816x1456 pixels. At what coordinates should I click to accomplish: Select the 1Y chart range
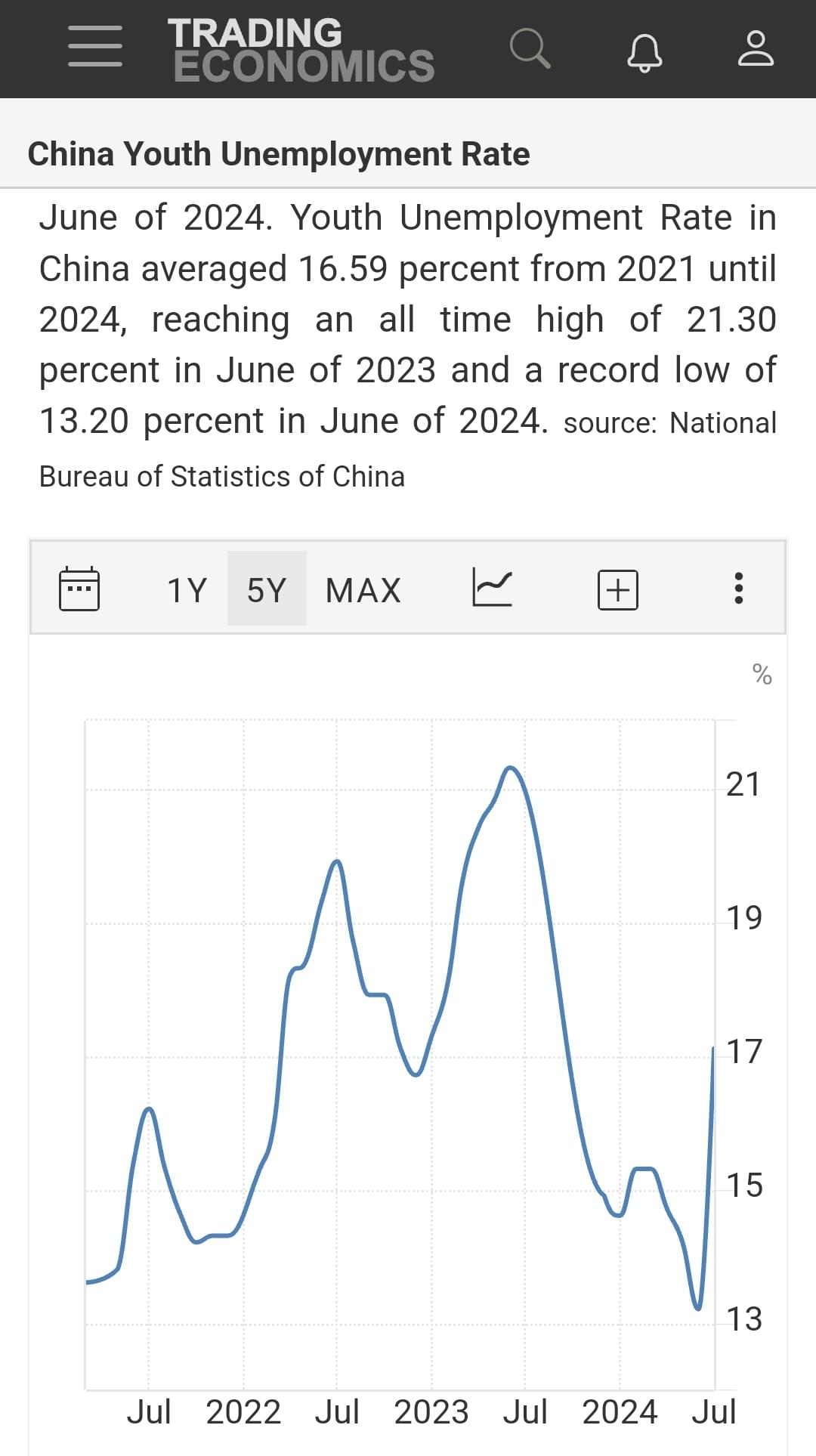(187, 590)
